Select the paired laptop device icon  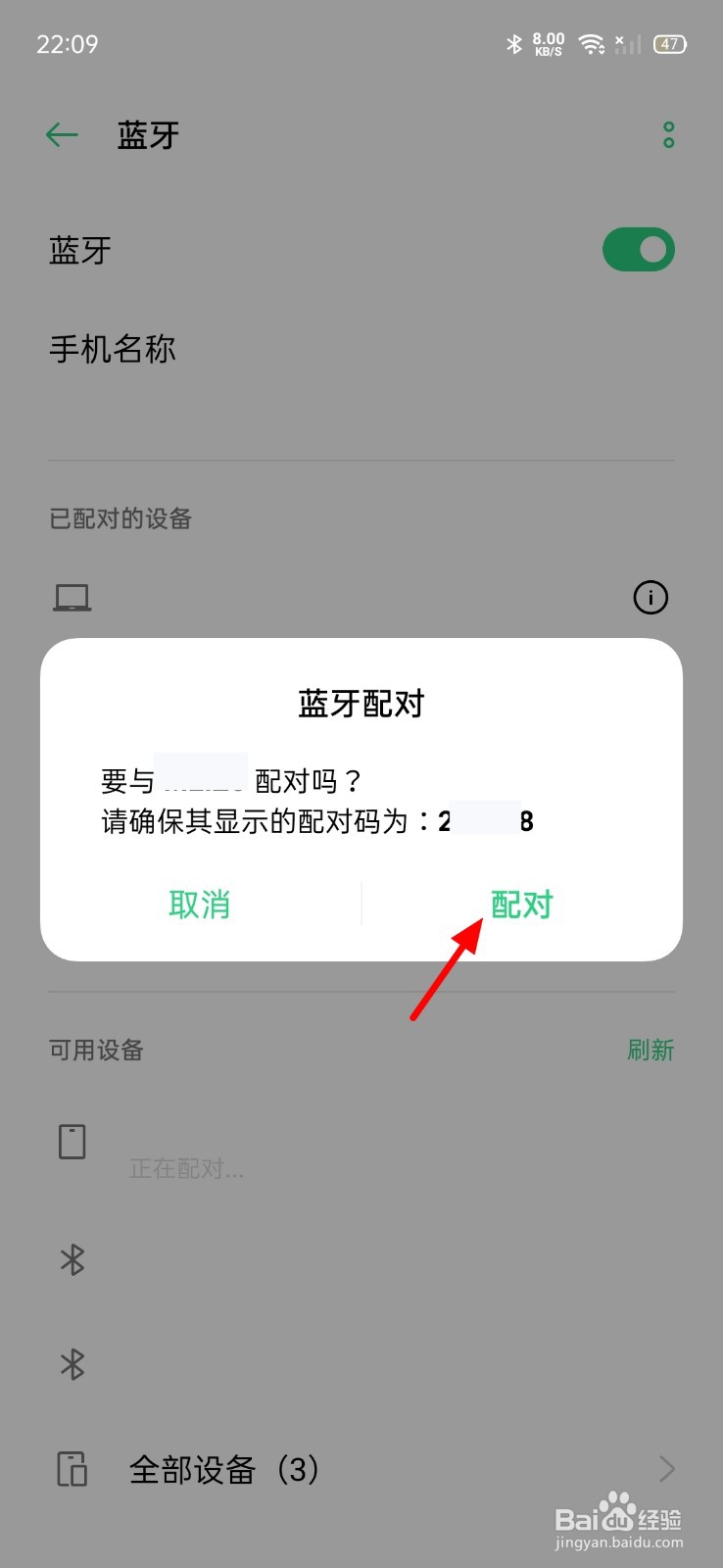(71, 597)
